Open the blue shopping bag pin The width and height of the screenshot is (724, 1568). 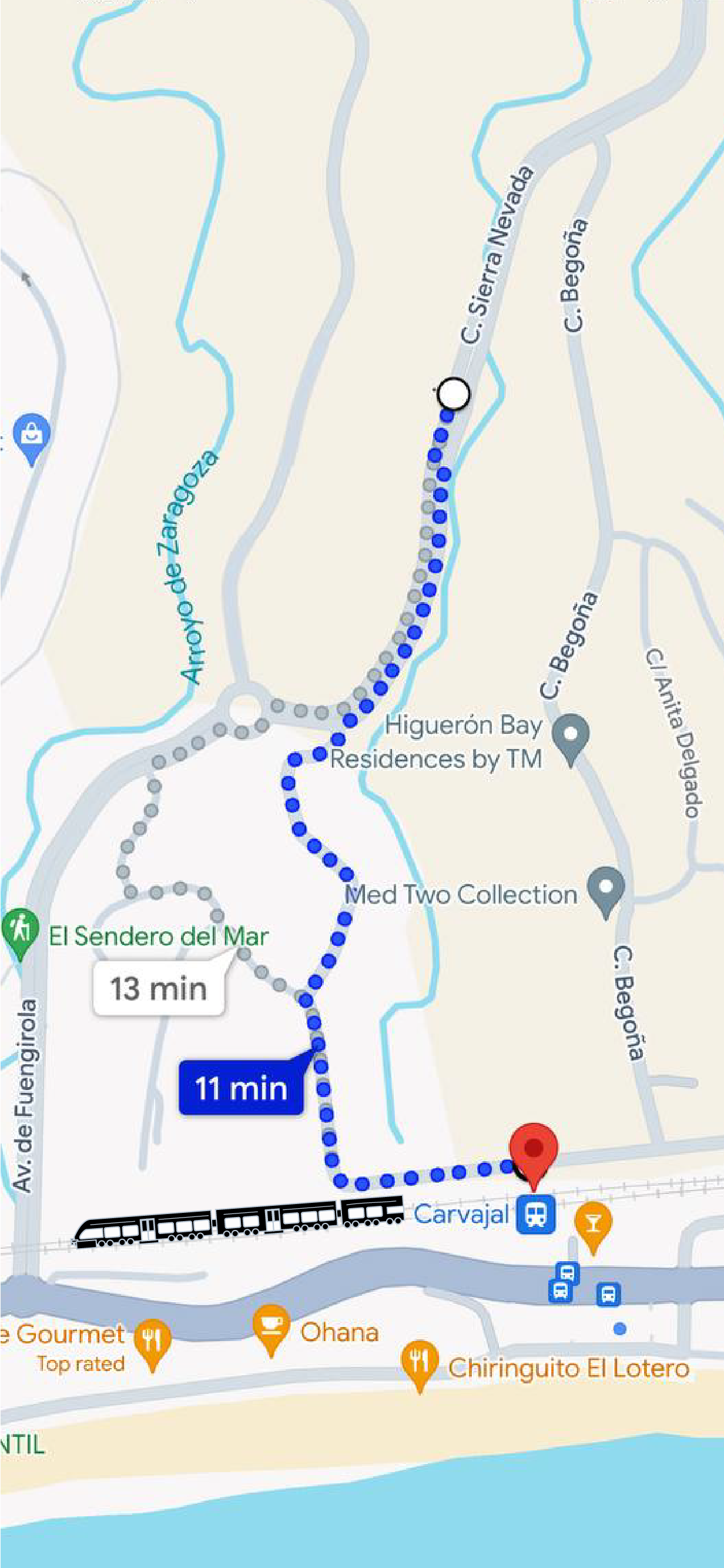[x=32, y=434]
